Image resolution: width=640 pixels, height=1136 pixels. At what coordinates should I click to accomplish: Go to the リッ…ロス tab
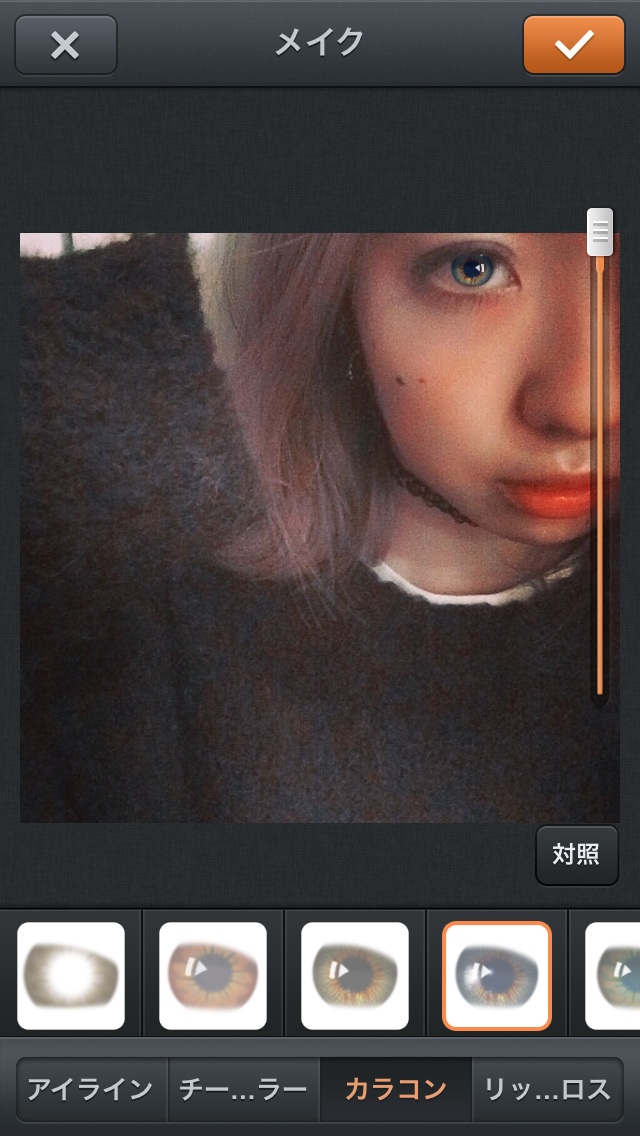(x=547, y=1089)
